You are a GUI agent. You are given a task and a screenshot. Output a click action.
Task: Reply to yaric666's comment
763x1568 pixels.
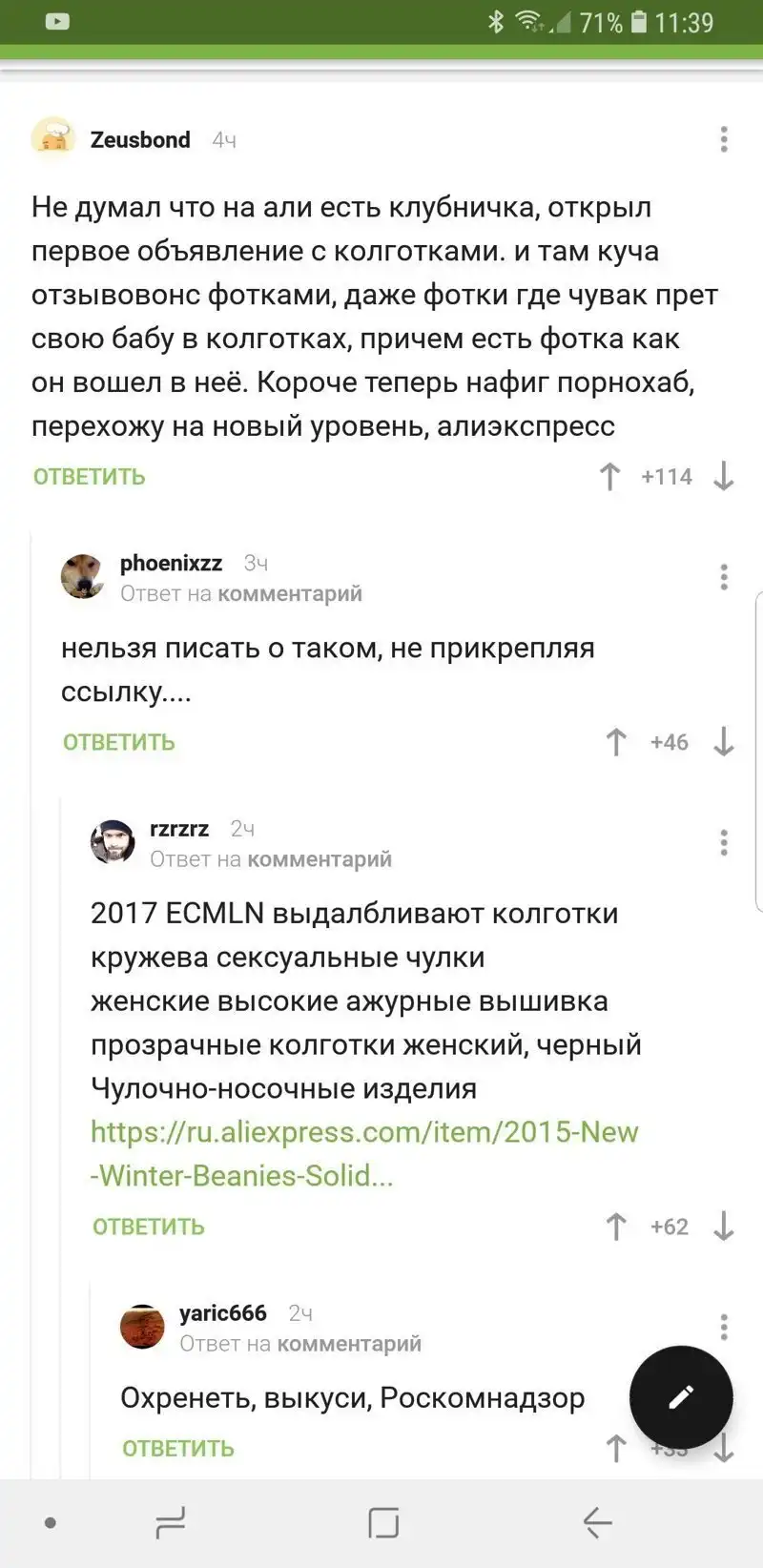[177, 1448]
